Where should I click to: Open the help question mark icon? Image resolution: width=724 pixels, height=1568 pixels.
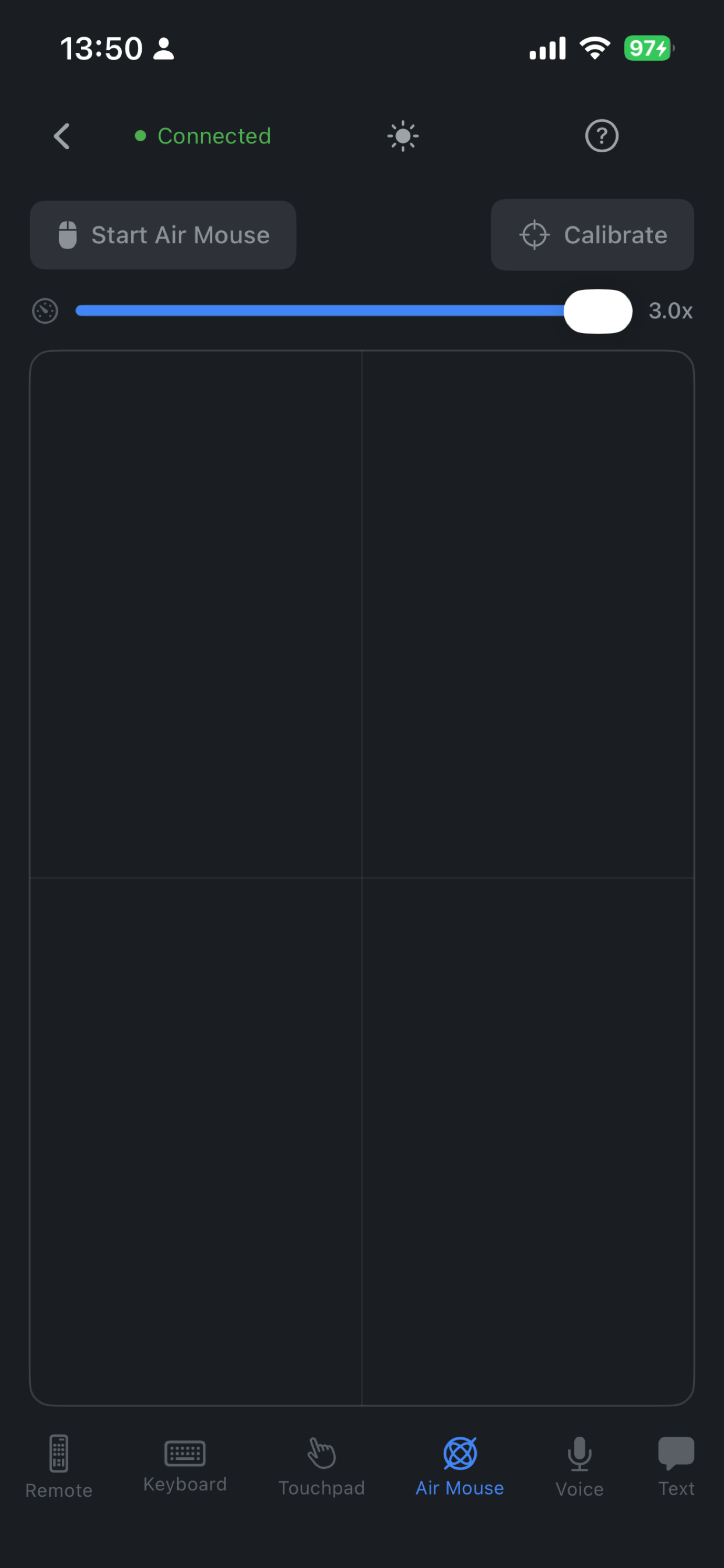click(601, 136)
